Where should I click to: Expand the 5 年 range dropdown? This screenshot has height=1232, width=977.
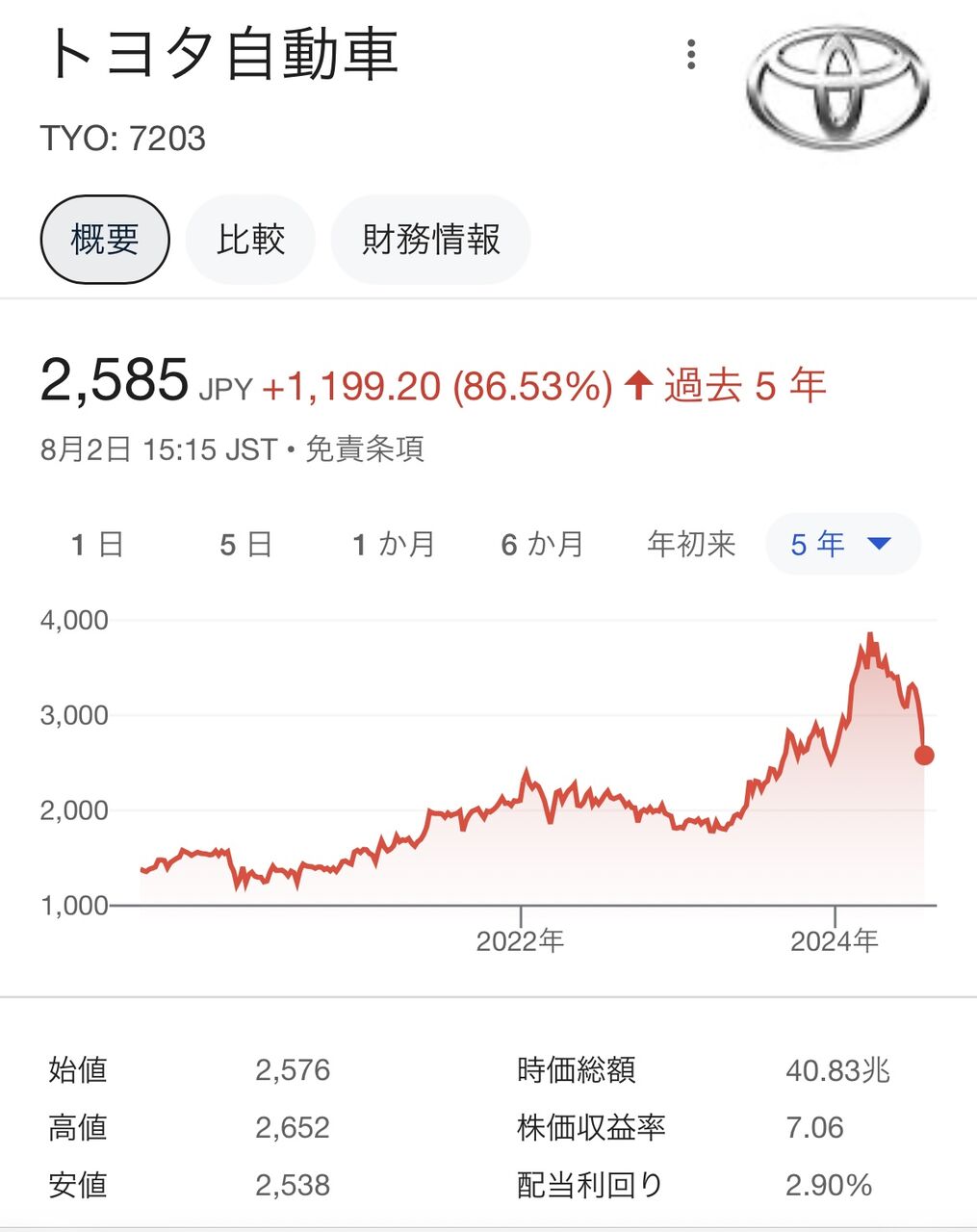point(842,545)
